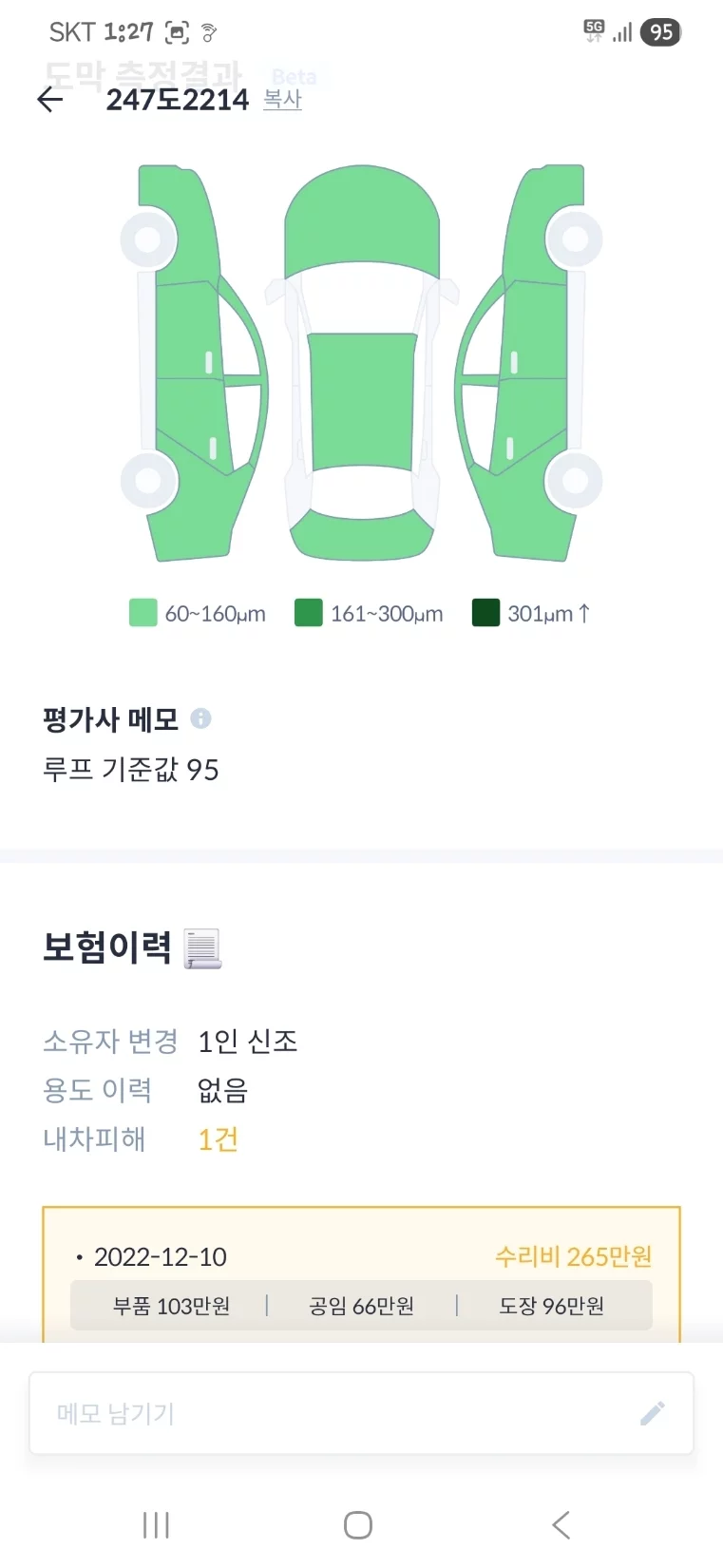723x1568 pixels.
Task: Open recent apps from navigation bar
Action: 156,1524
